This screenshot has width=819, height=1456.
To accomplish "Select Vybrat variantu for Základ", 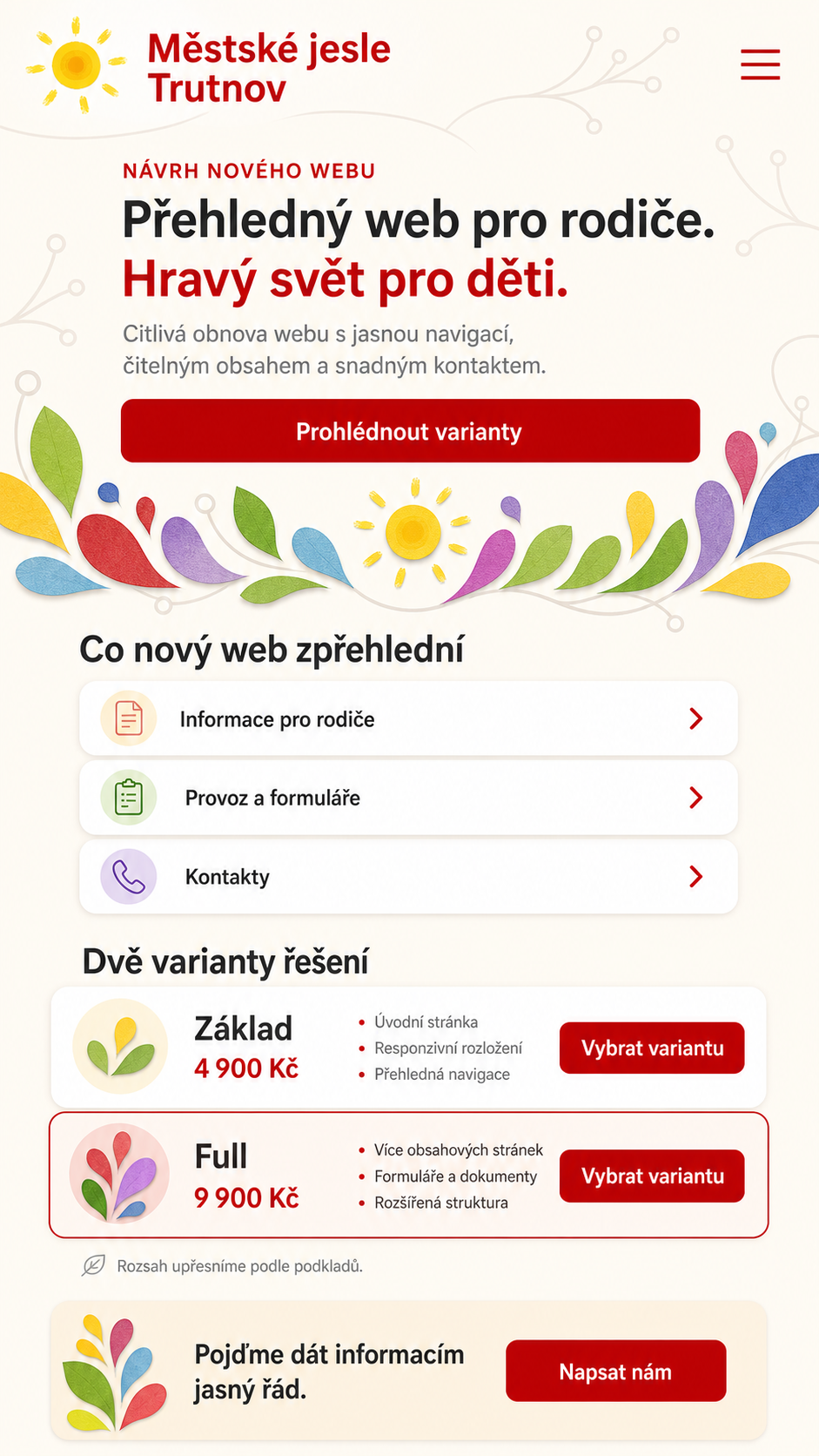I will click(x=652, y=1048).
